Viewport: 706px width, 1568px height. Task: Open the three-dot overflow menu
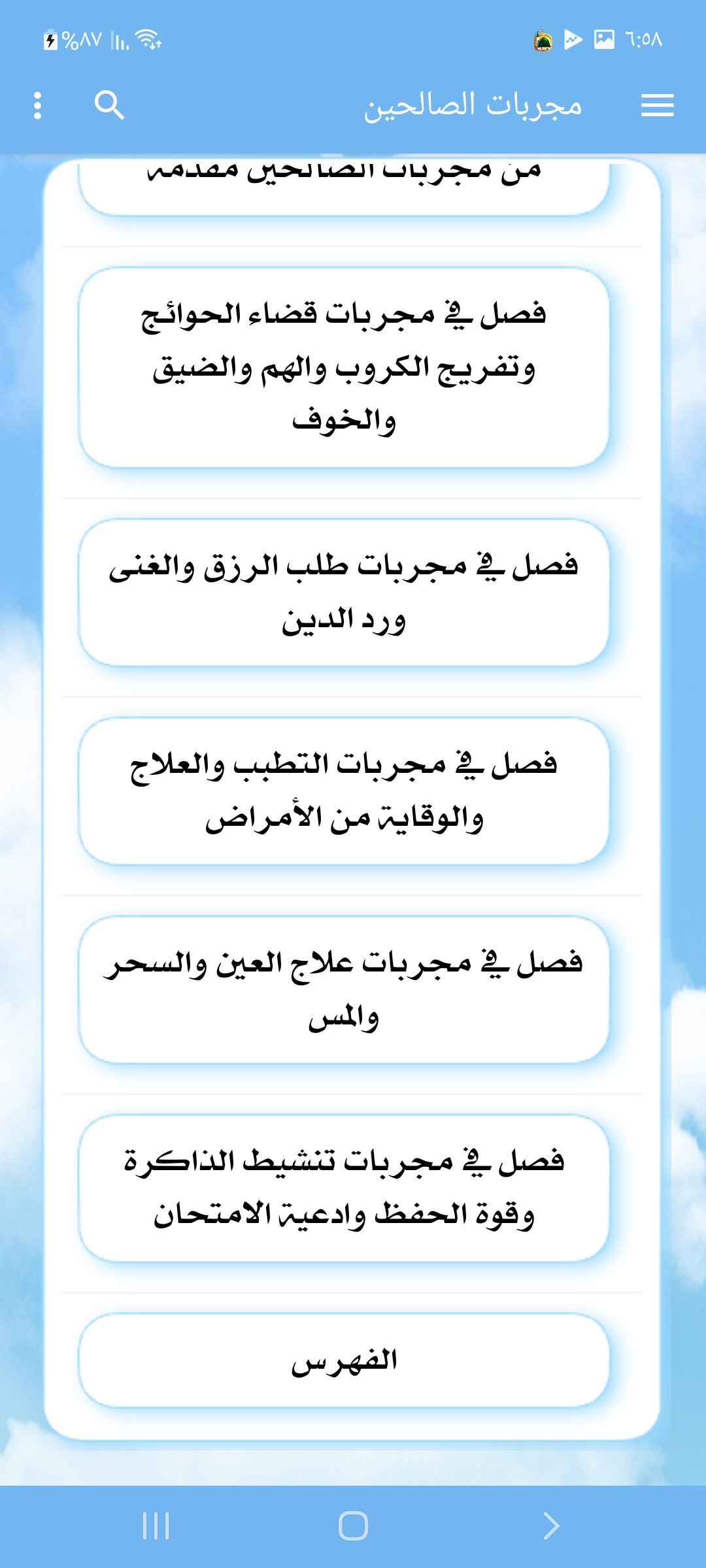[x=38, y=105]
